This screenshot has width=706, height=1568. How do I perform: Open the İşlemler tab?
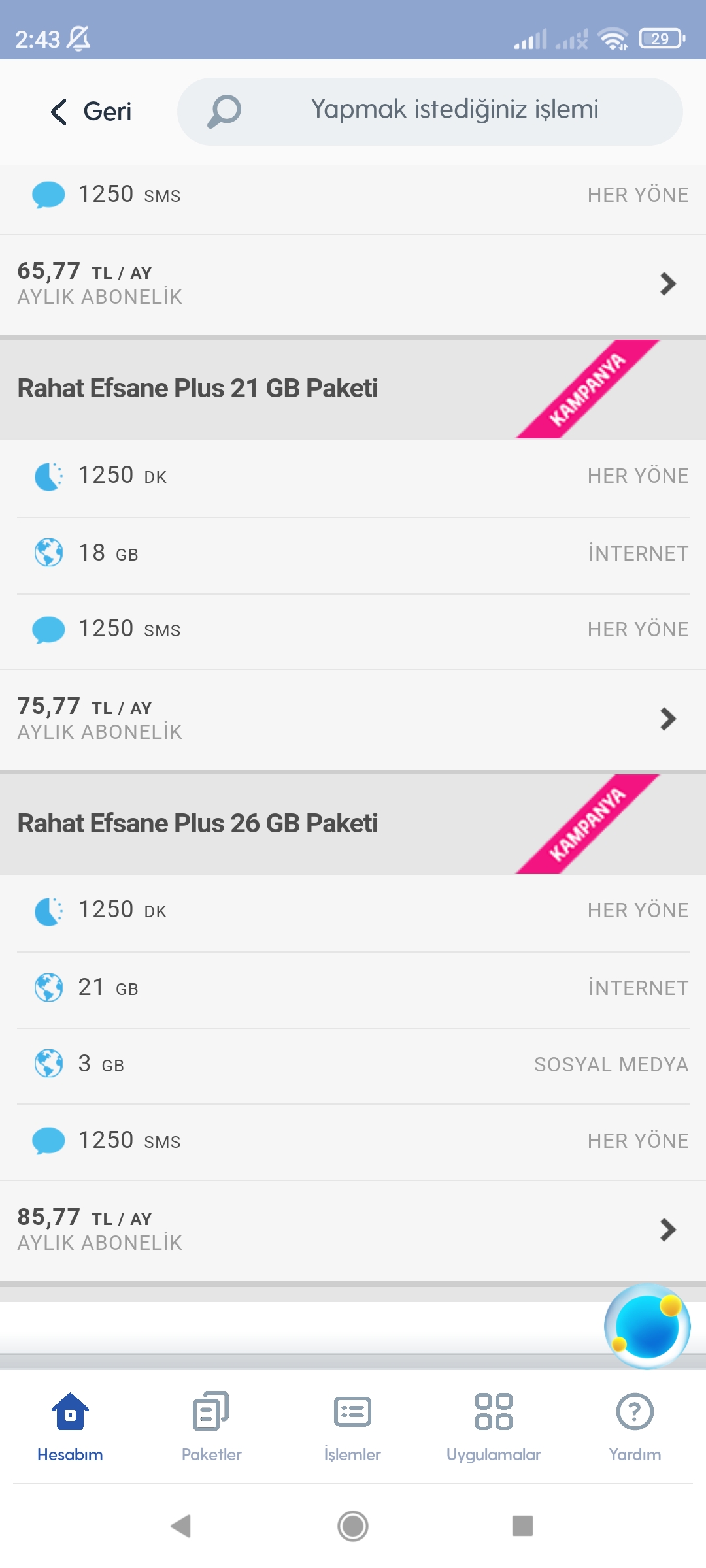tap(352, 1427)
